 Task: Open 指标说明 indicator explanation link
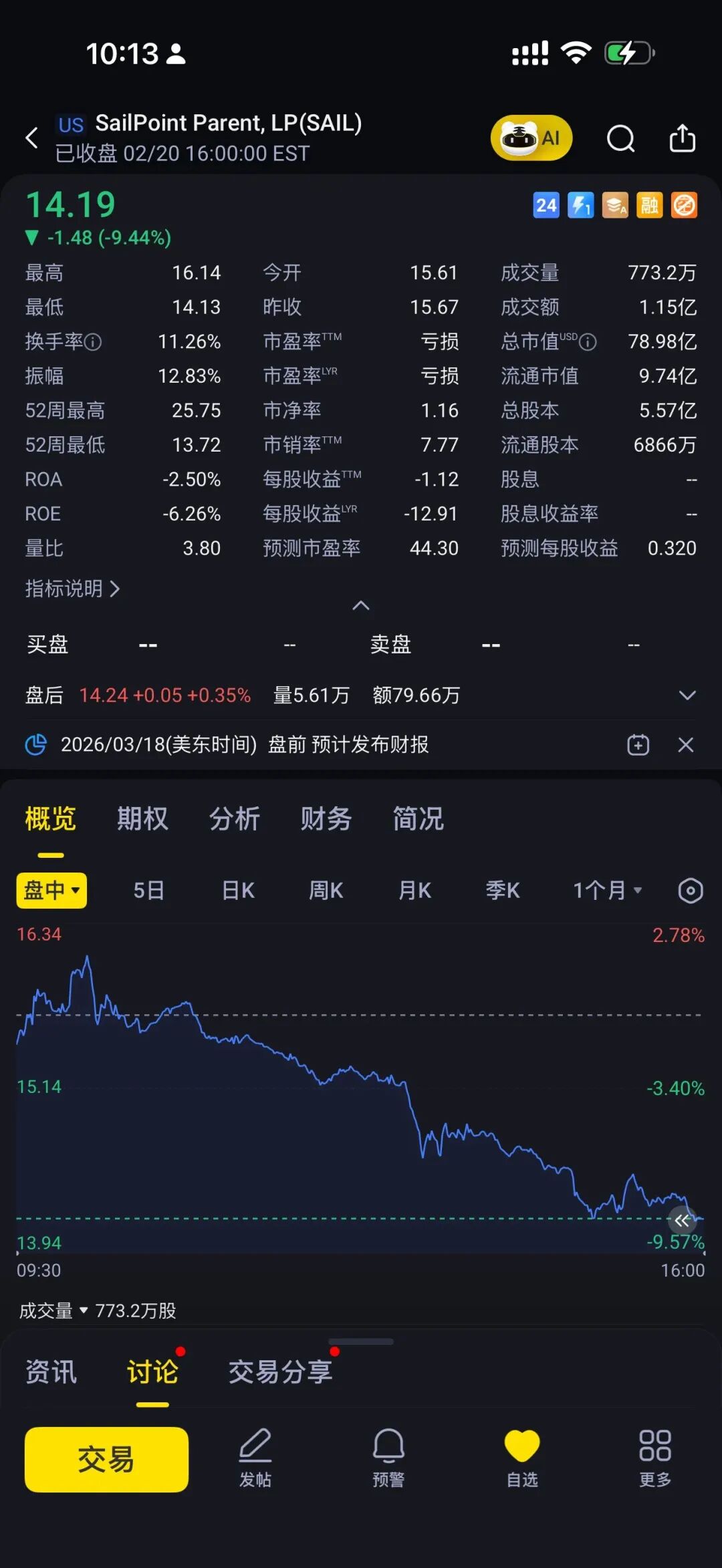(70, 589)
